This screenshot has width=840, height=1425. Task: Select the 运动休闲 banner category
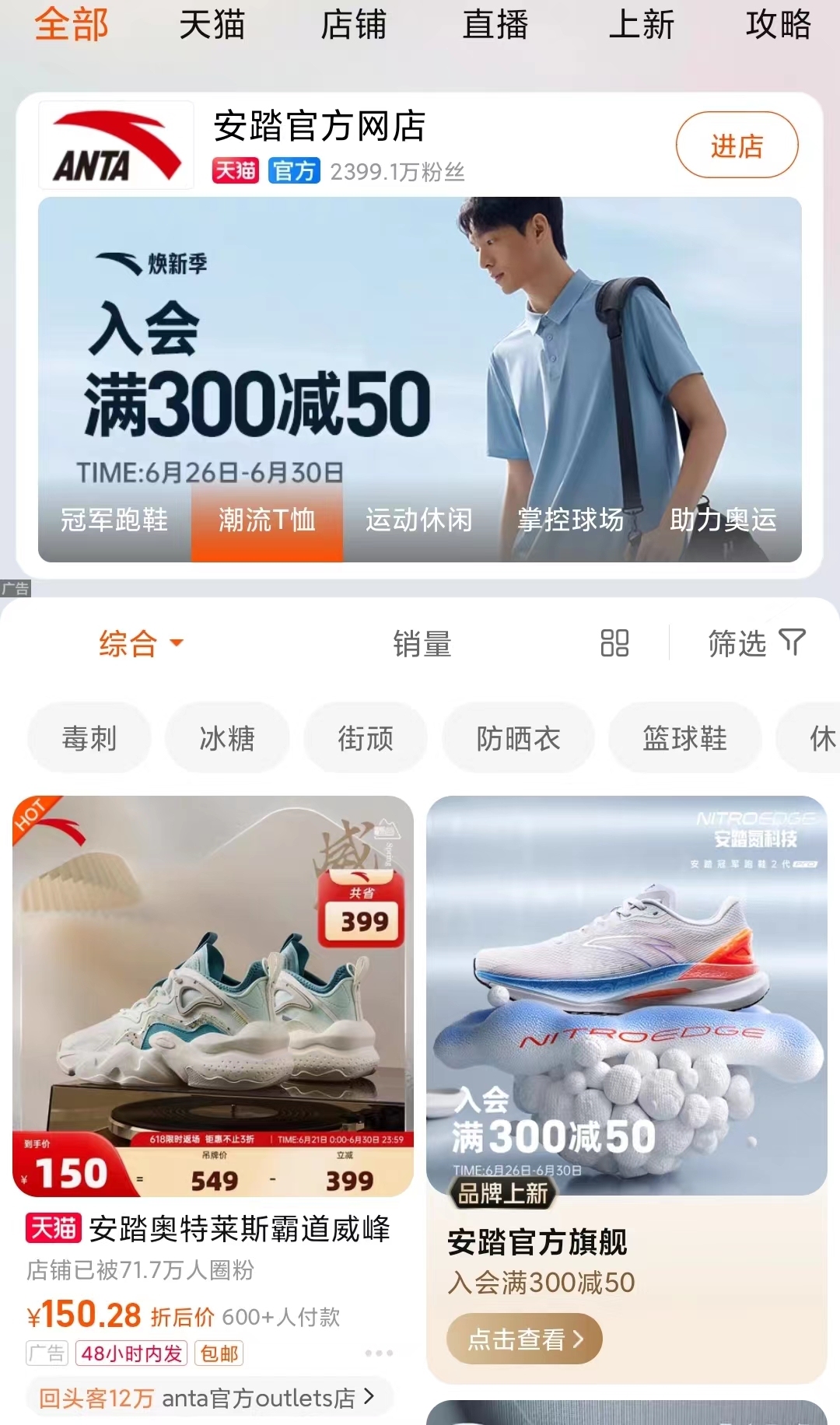(x=419, y=520)
